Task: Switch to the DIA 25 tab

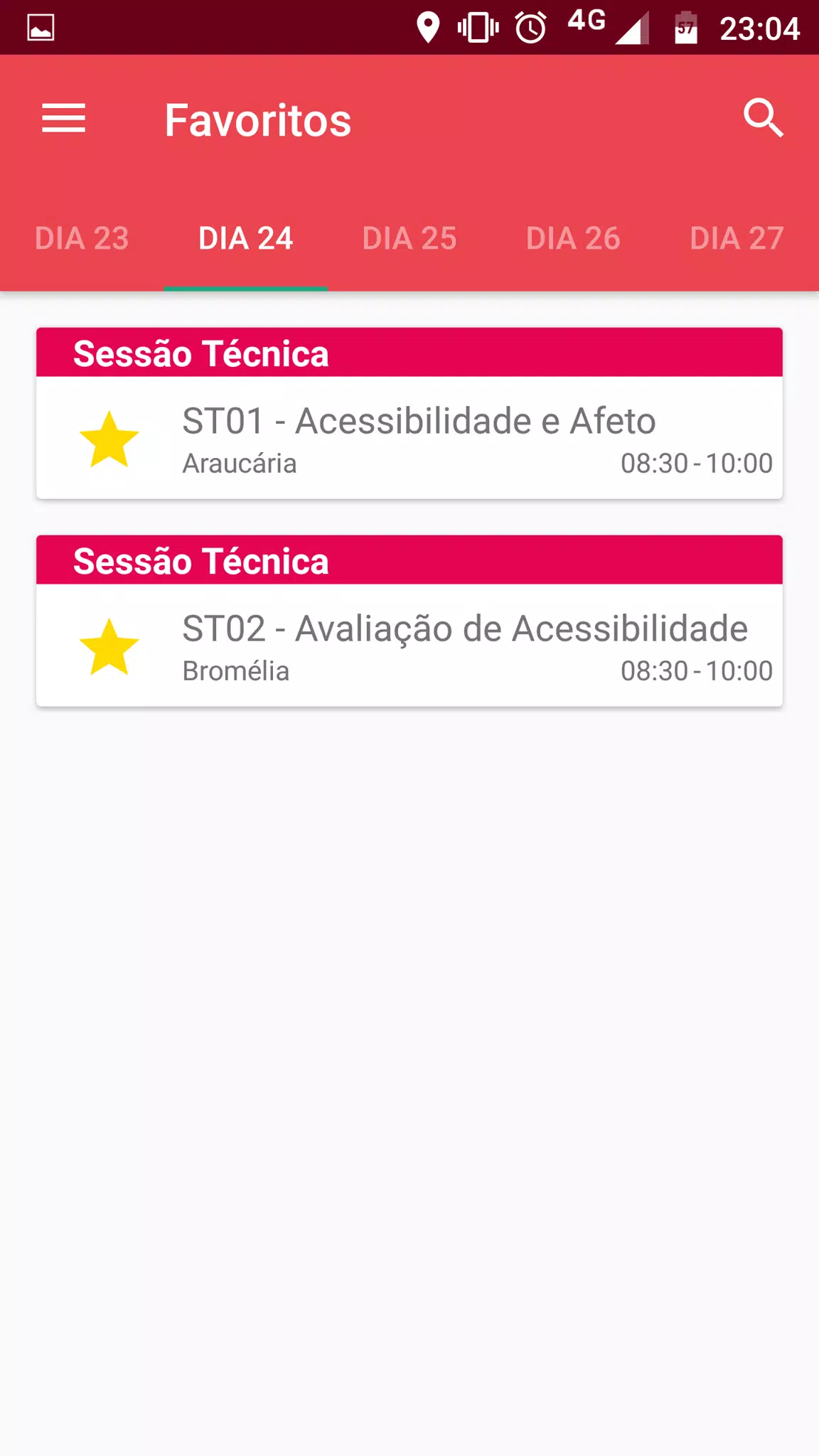Action: [409, 238]
